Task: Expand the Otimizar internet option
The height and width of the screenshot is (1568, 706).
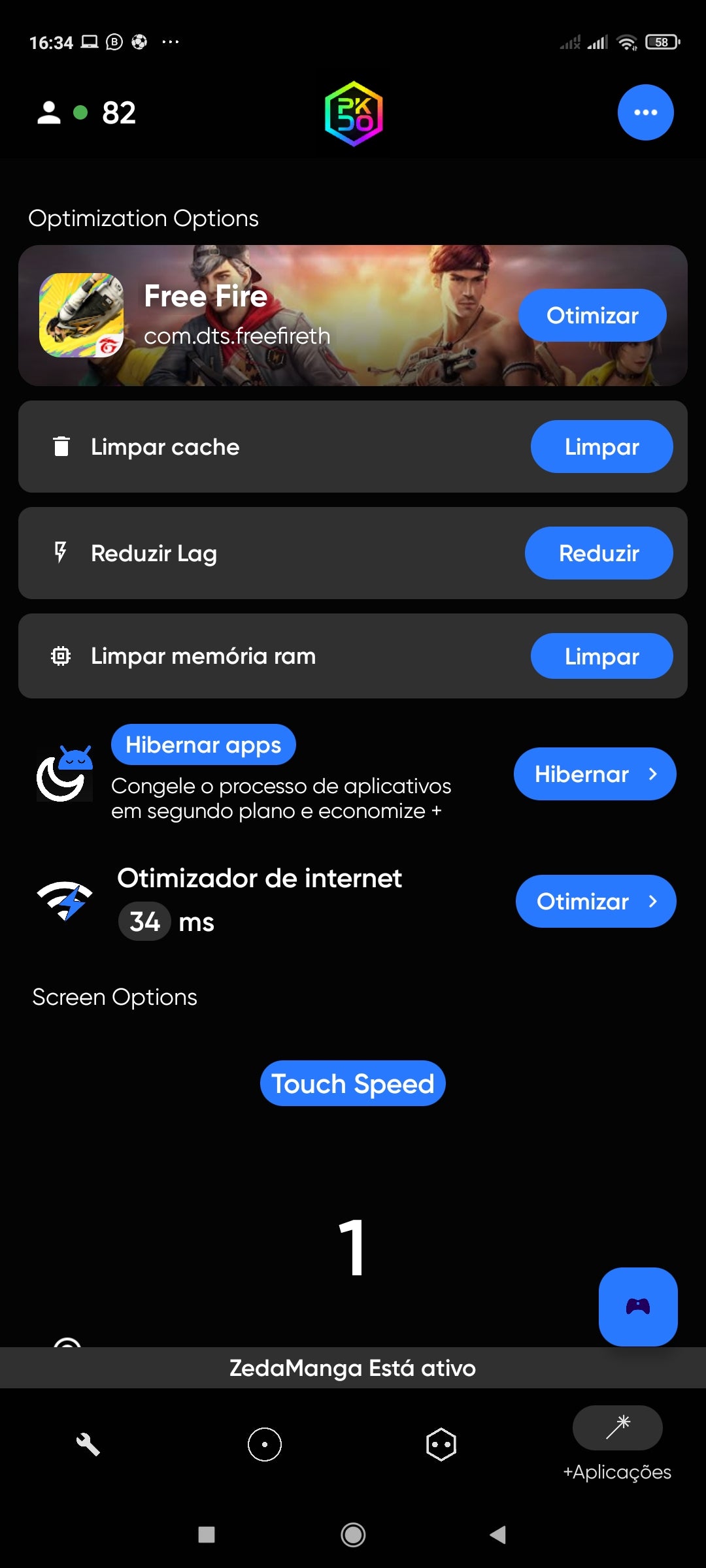Action: [596, 901]
